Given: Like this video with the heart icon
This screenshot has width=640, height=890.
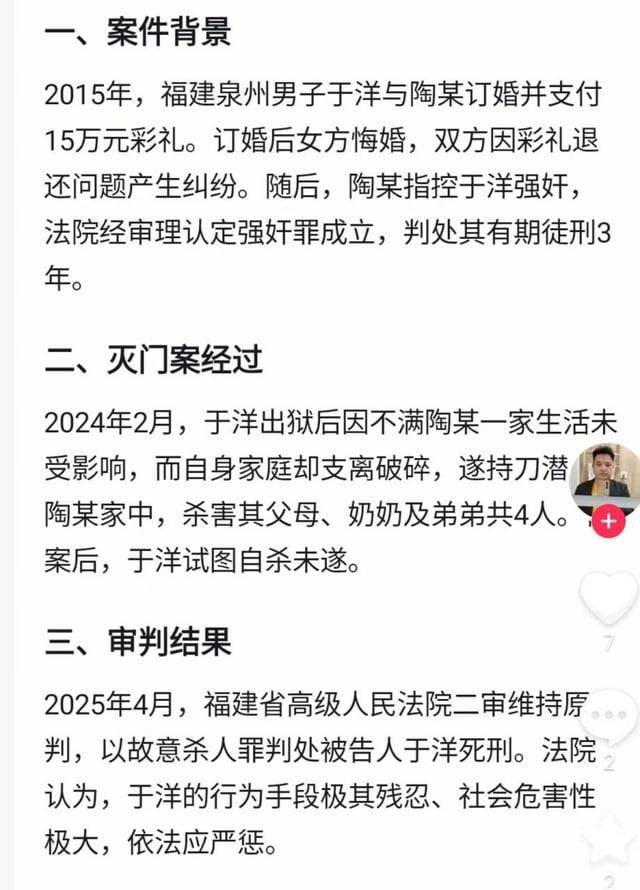Looking at the screenshot, I should pos(608,597).
